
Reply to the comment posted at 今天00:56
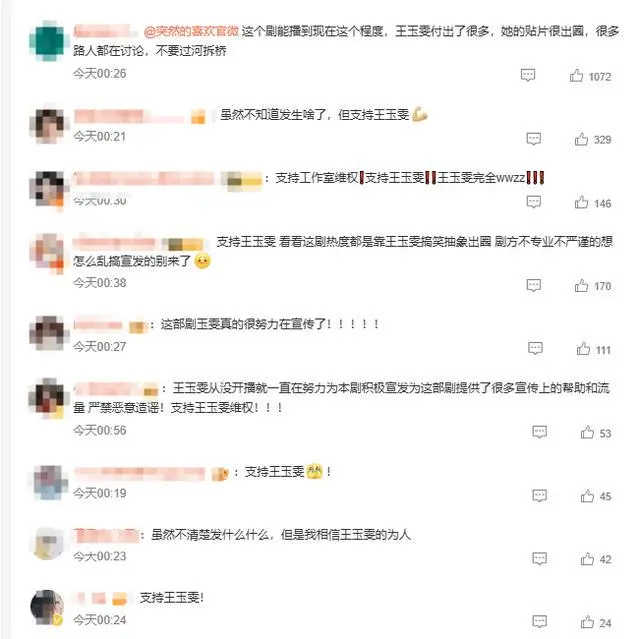[x=540, y=432]
